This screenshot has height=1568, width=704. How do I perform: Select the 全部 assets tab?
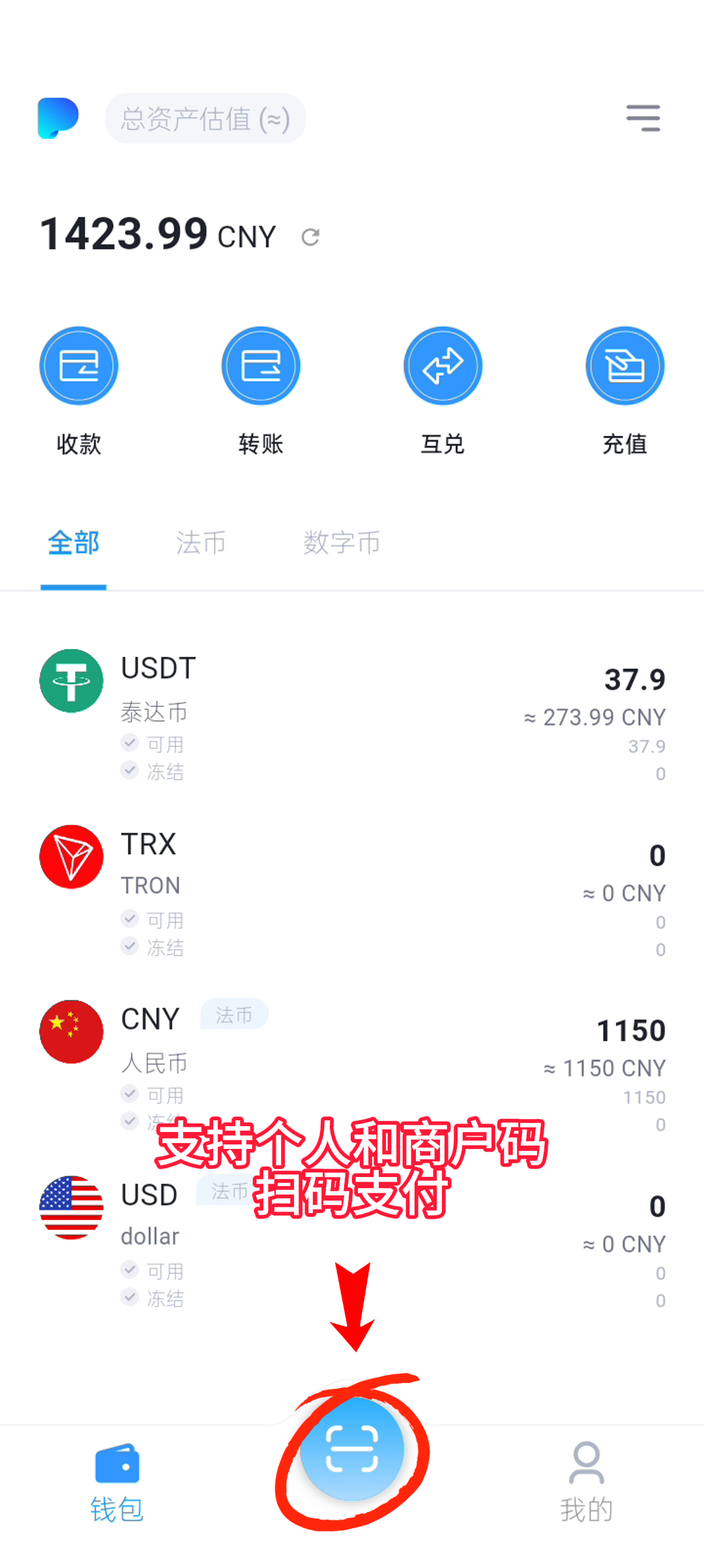[x=74, y=544]
